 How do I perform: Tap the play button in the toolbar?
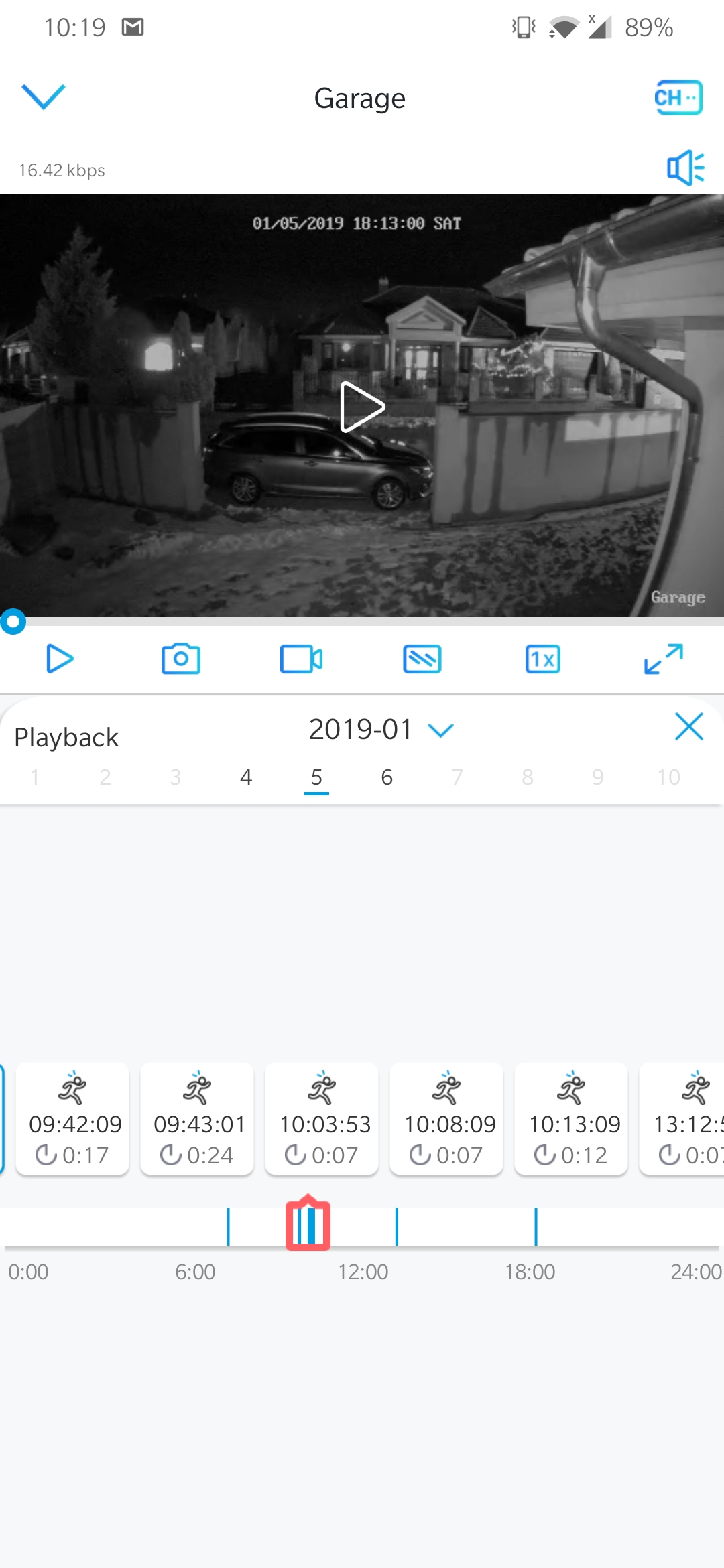pos(60,659)
